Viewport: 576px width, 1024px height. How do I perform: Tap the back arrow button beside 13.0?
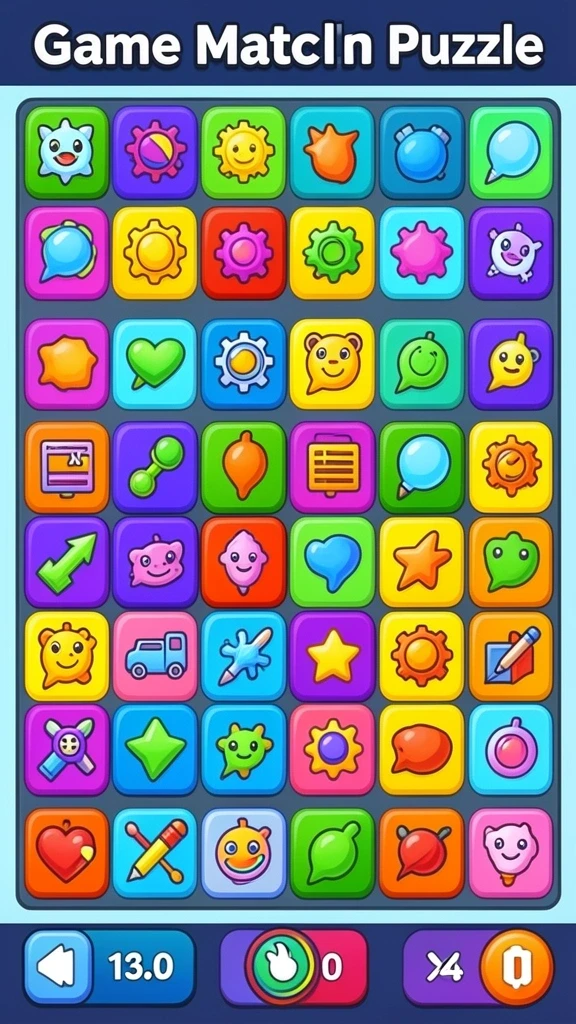coord(59,967)
